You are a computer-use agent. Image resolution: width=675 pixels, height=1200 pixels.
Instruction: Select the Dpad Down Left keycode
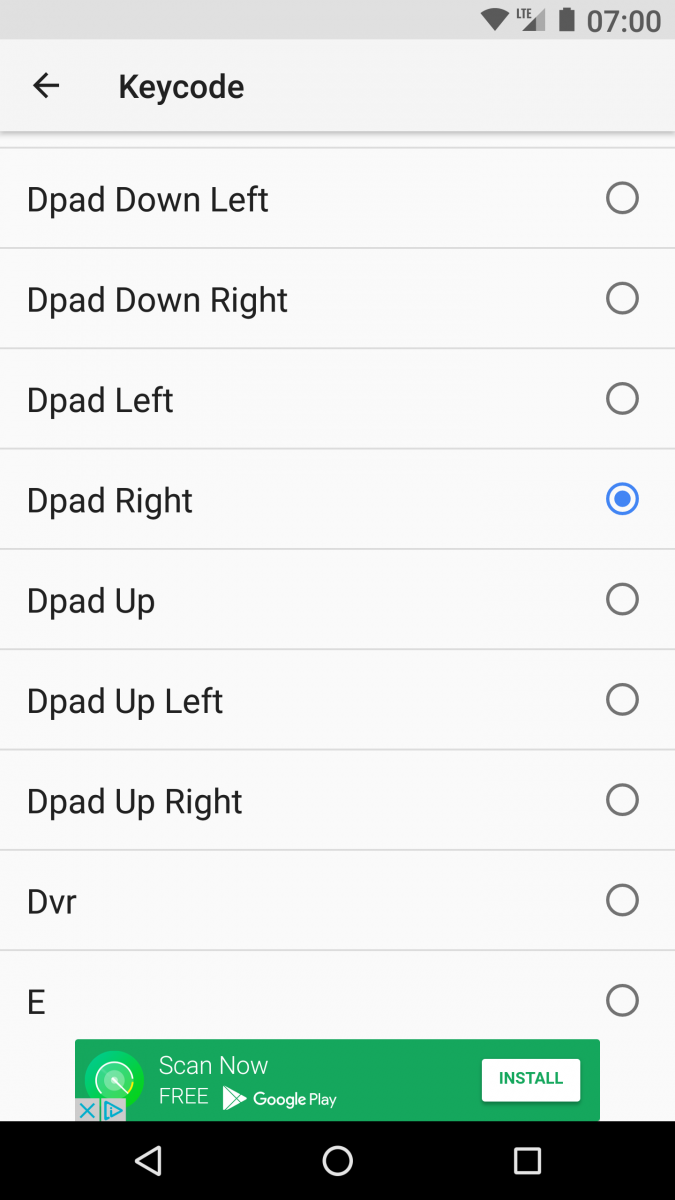point(337,199)
